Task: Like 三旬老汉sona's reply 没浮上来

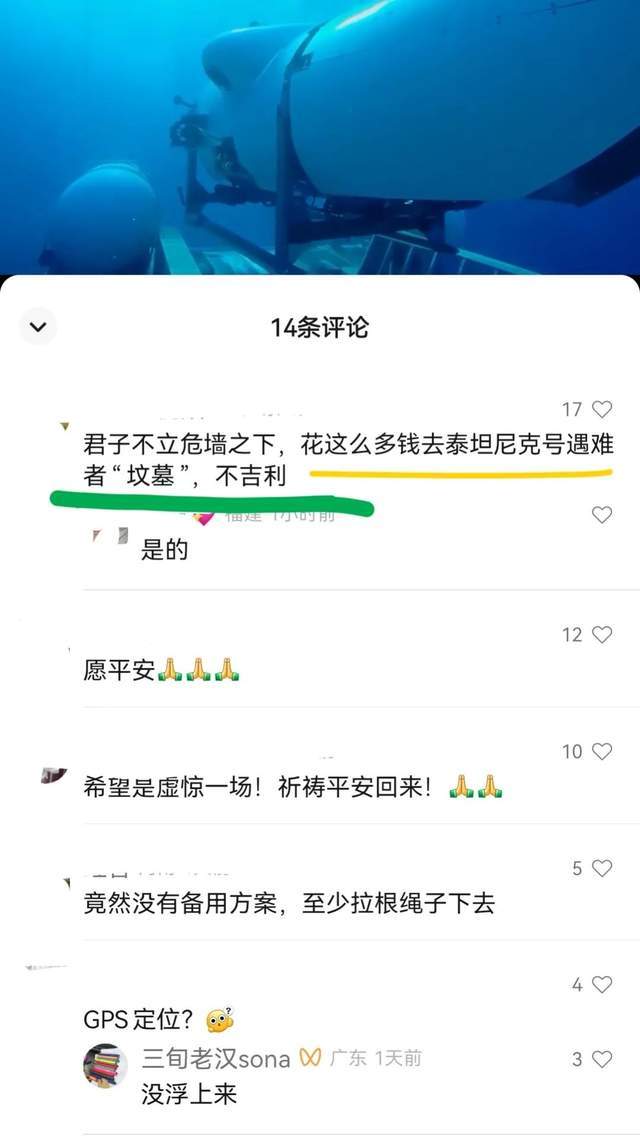Action: 602,1059
